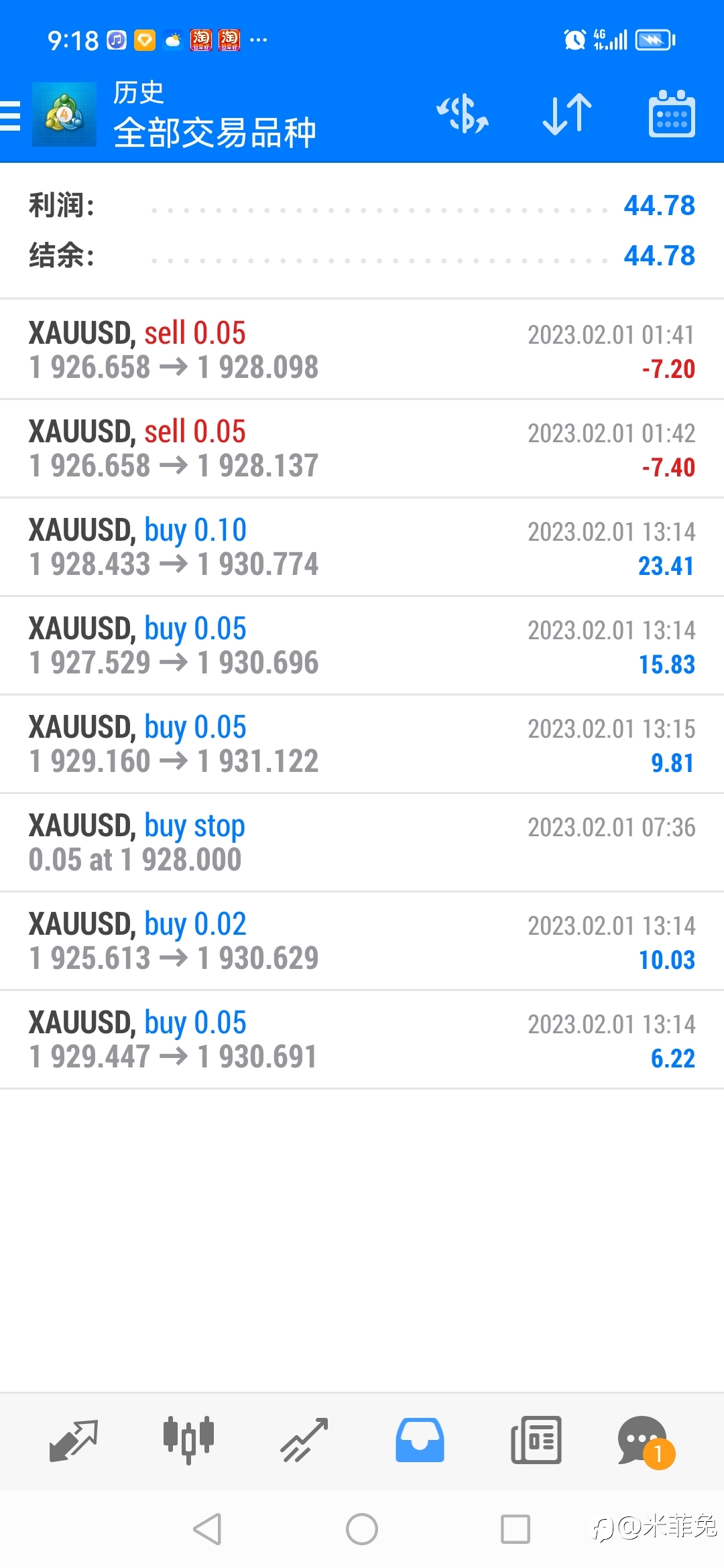The height and width of the screenshot is (1568, 724).
Task: Switch to the Trade tab
Action: (x=304, y=1441)
